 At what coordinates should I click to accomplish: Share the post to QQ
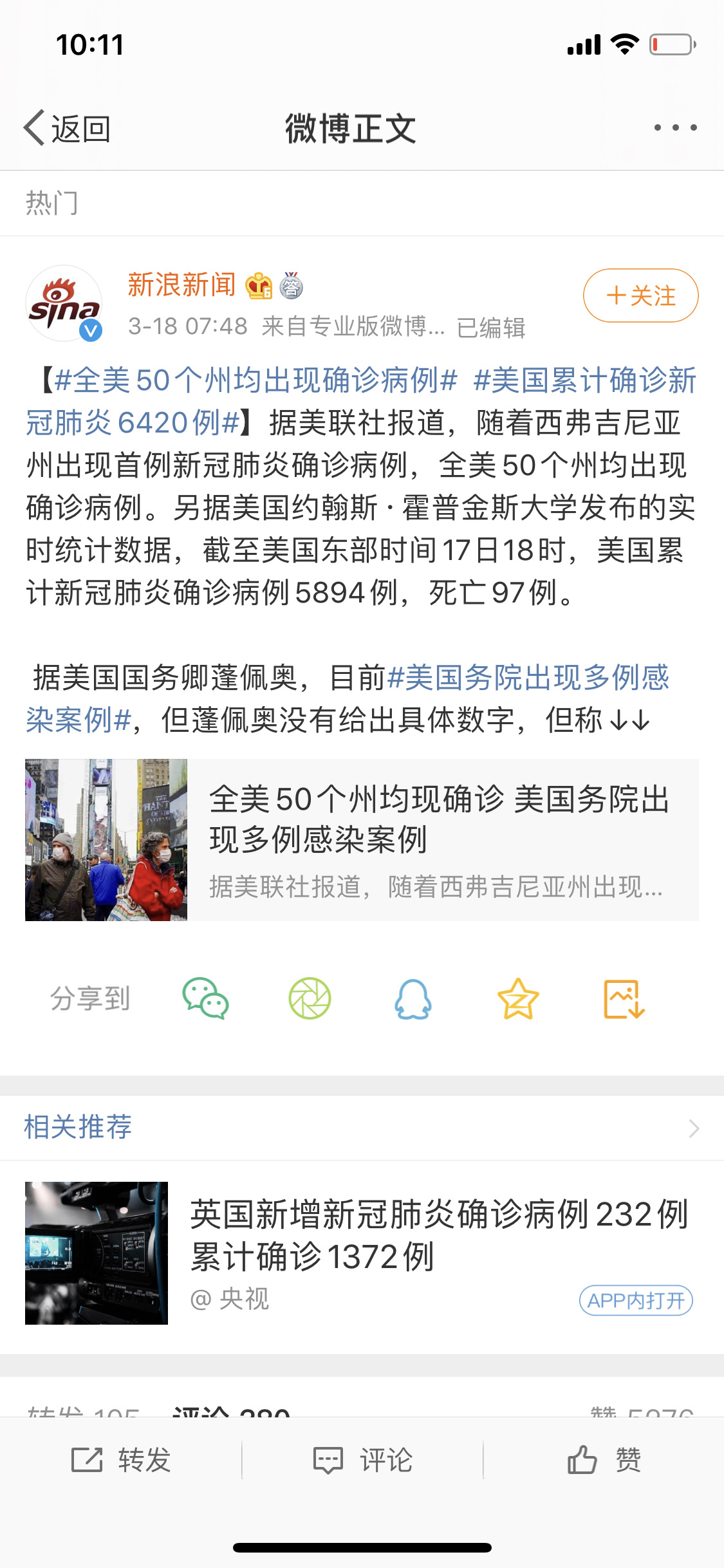[x=413, y=998]
